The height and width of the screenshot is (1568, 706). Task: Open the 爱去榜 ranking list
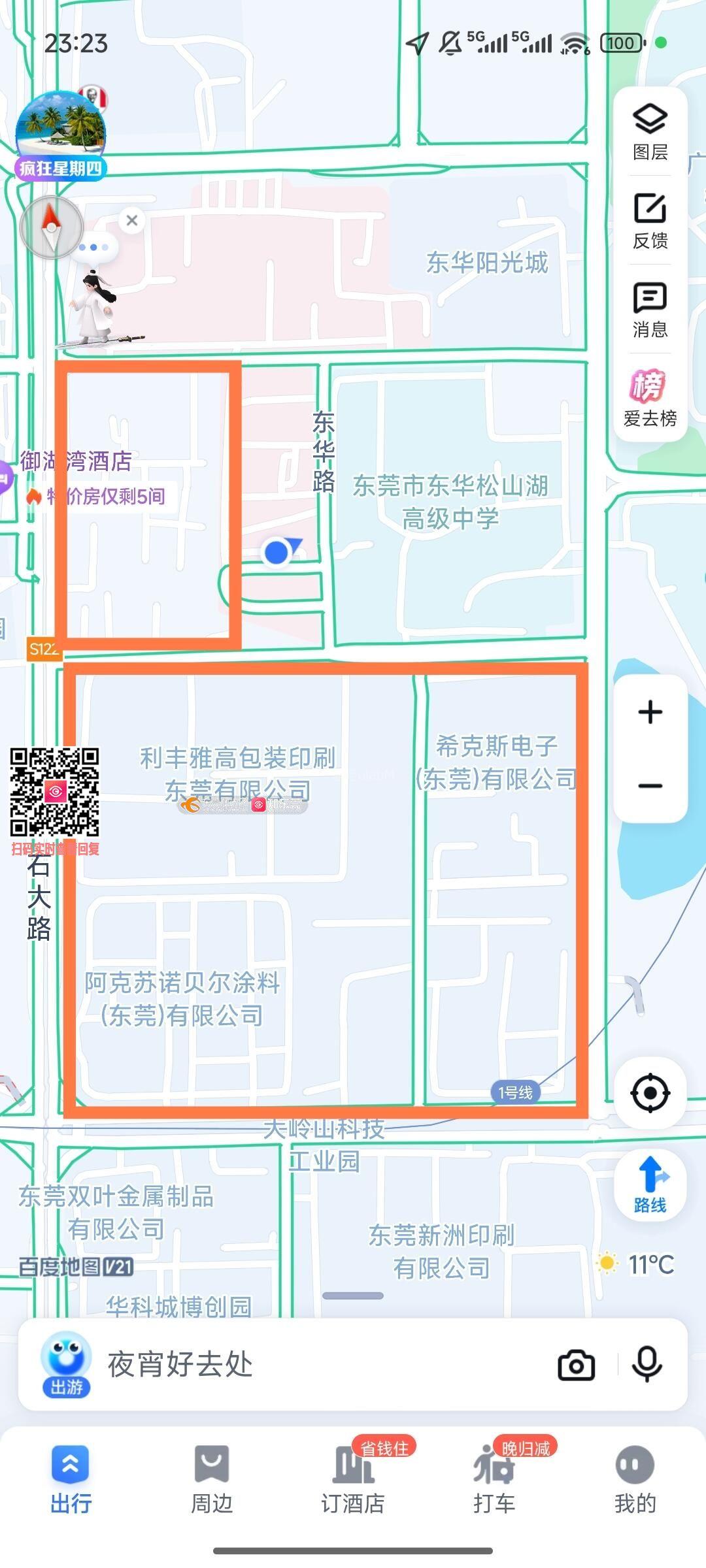650,399
